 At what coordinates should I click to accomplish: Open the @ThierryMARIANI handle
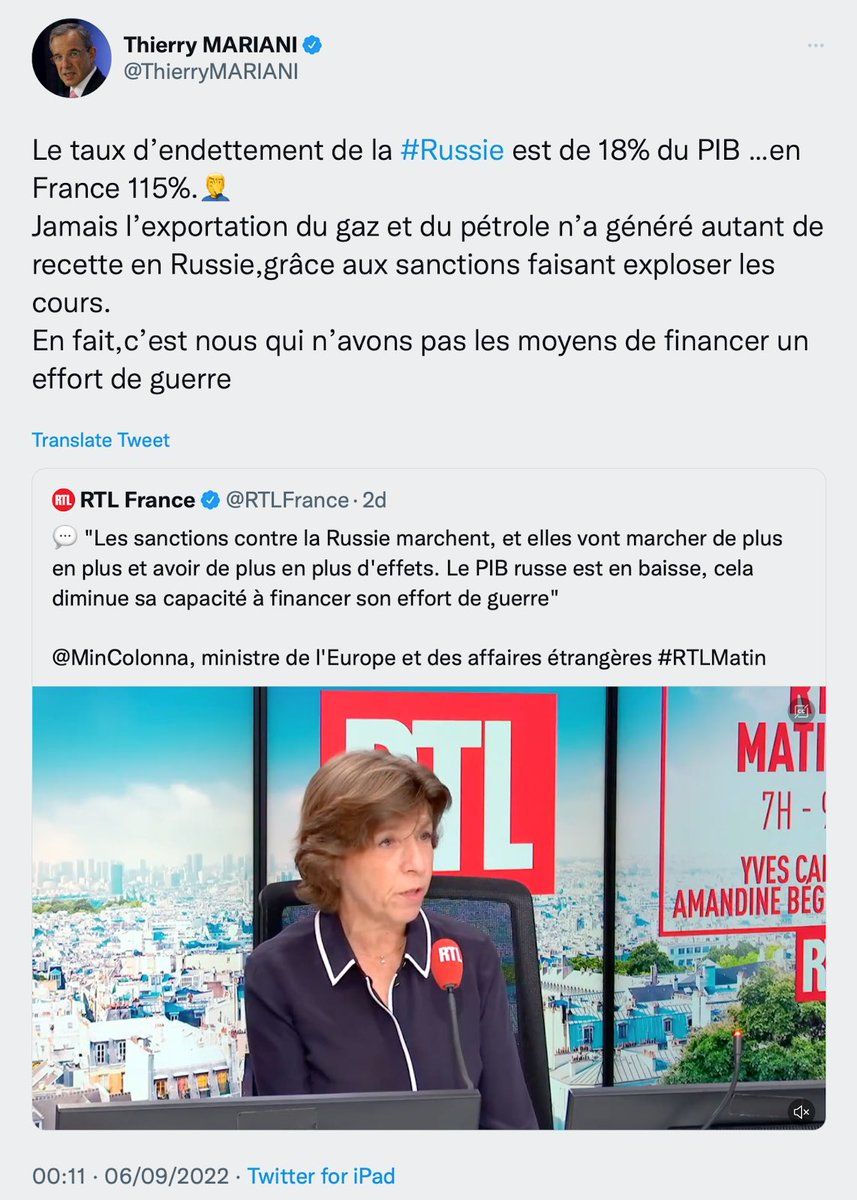tap(210, 72)
